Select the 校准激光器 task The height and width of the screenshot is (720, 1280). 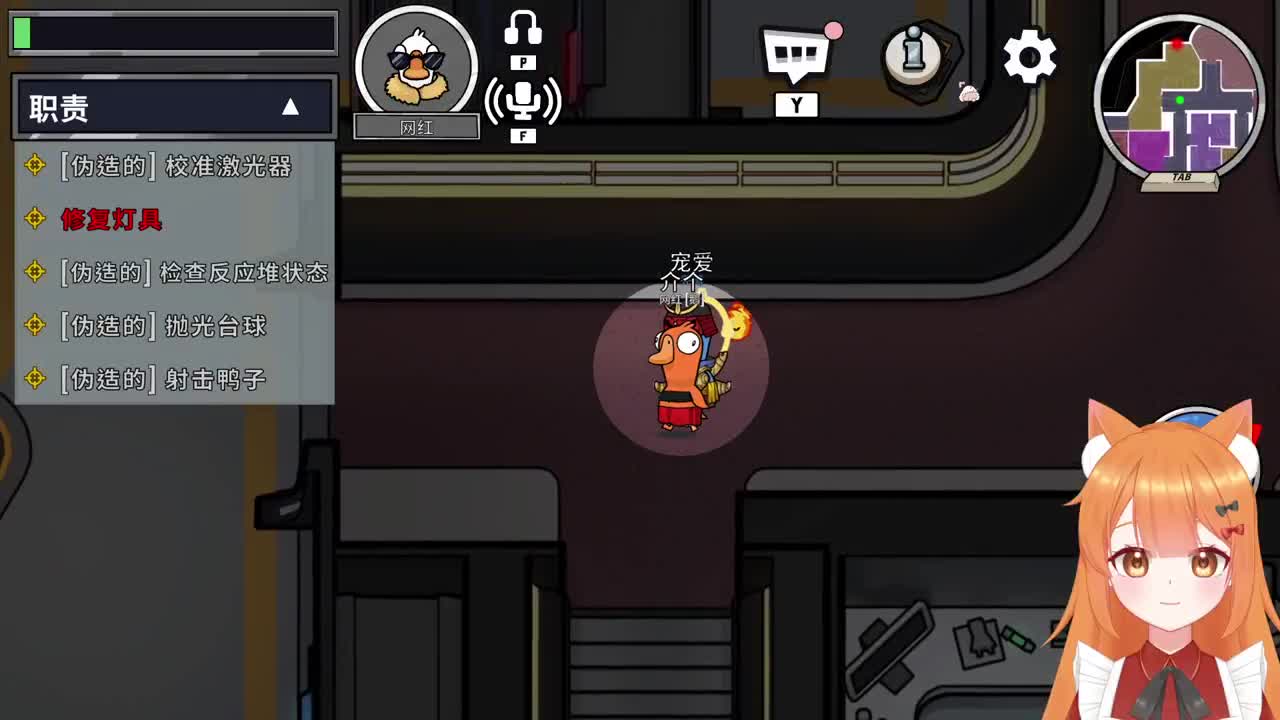pos(176,166)
